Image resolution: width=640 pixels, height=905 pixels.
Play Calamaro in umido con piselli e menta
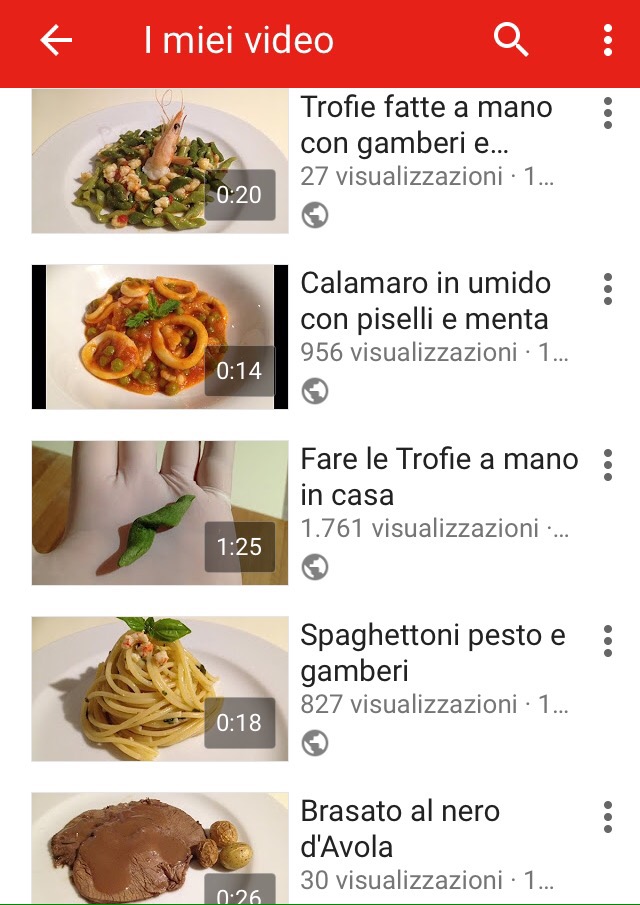[160, 337]
